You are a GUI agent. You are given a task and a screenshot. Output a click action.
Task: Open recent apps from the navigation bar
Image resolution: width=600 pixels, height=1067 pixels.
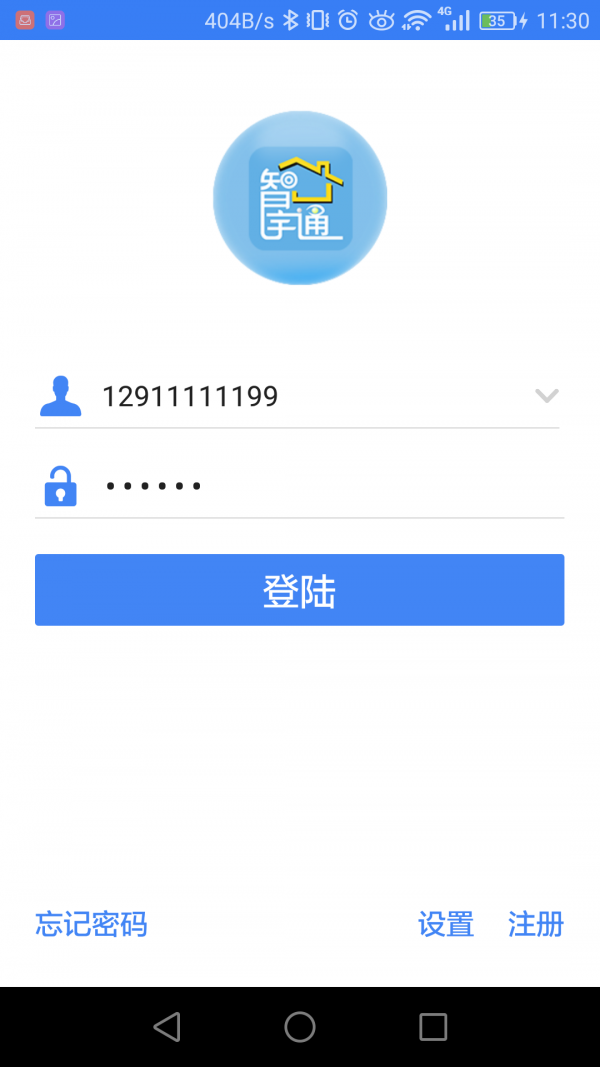(433, 1027)
